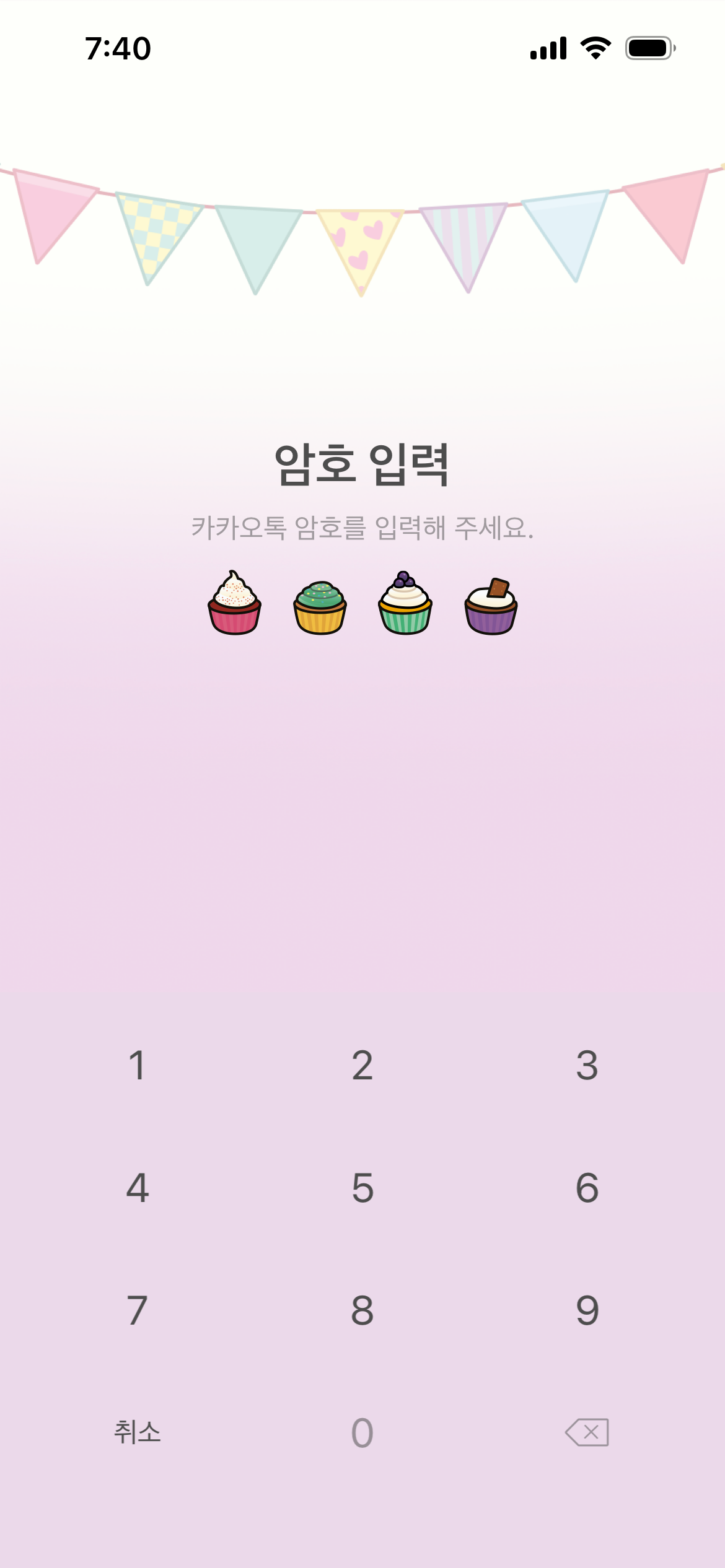Tap the 0 key

pos(362,1433)
